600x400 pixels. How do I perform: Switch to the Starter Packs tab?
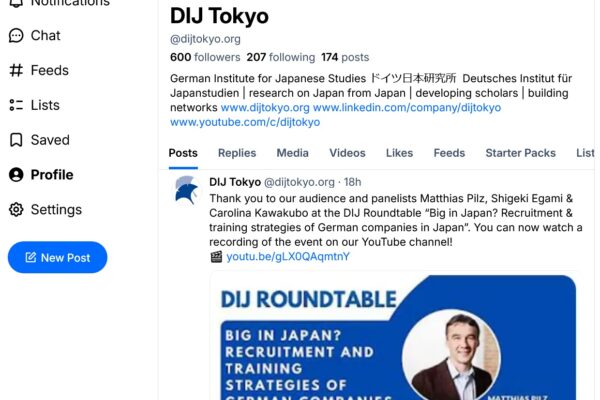pyautogui.click(x=520, y=153)
